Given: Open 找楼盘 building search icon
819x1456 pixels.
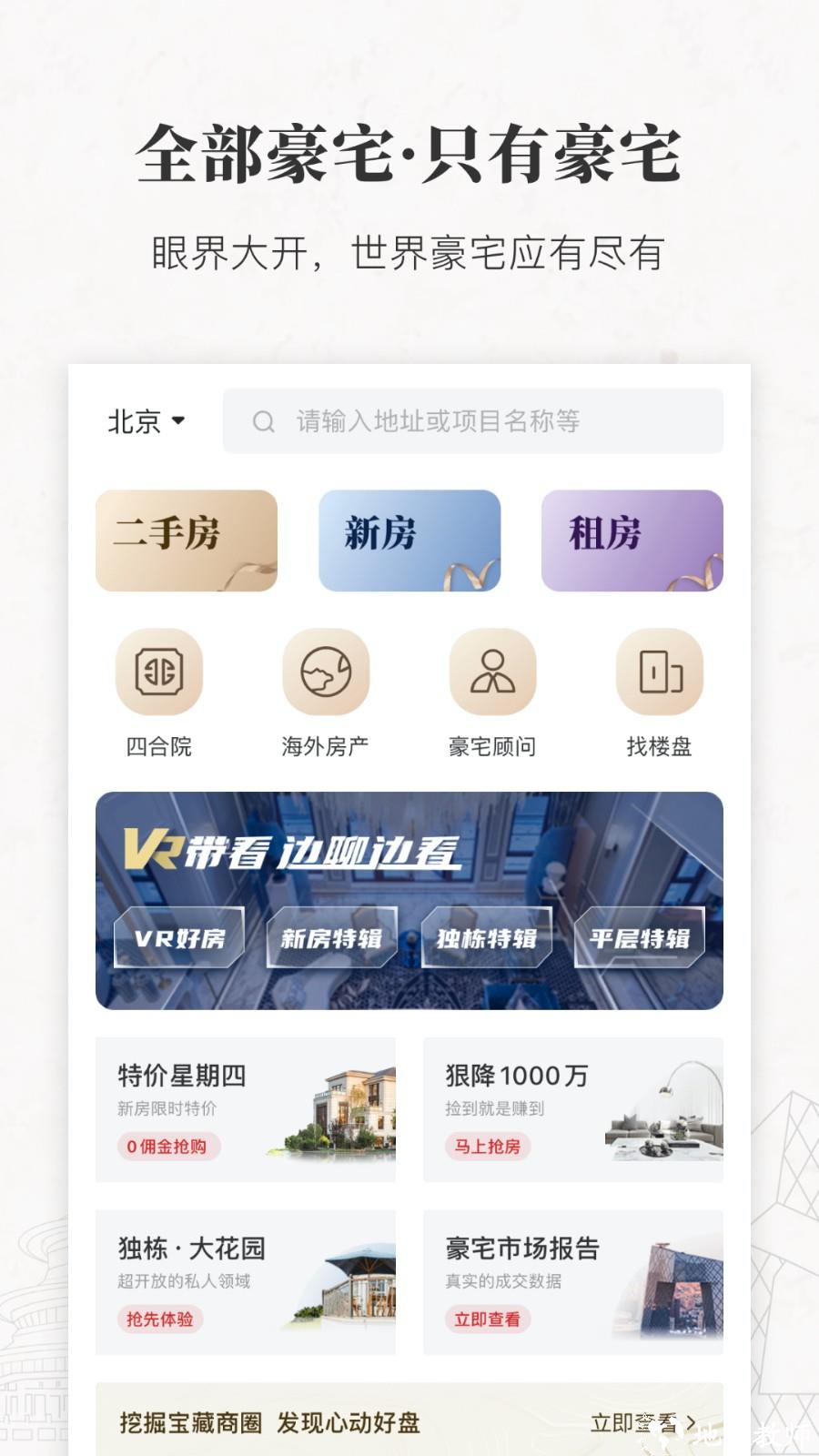Looking at the screenshot, I should (x=658, y=673).
